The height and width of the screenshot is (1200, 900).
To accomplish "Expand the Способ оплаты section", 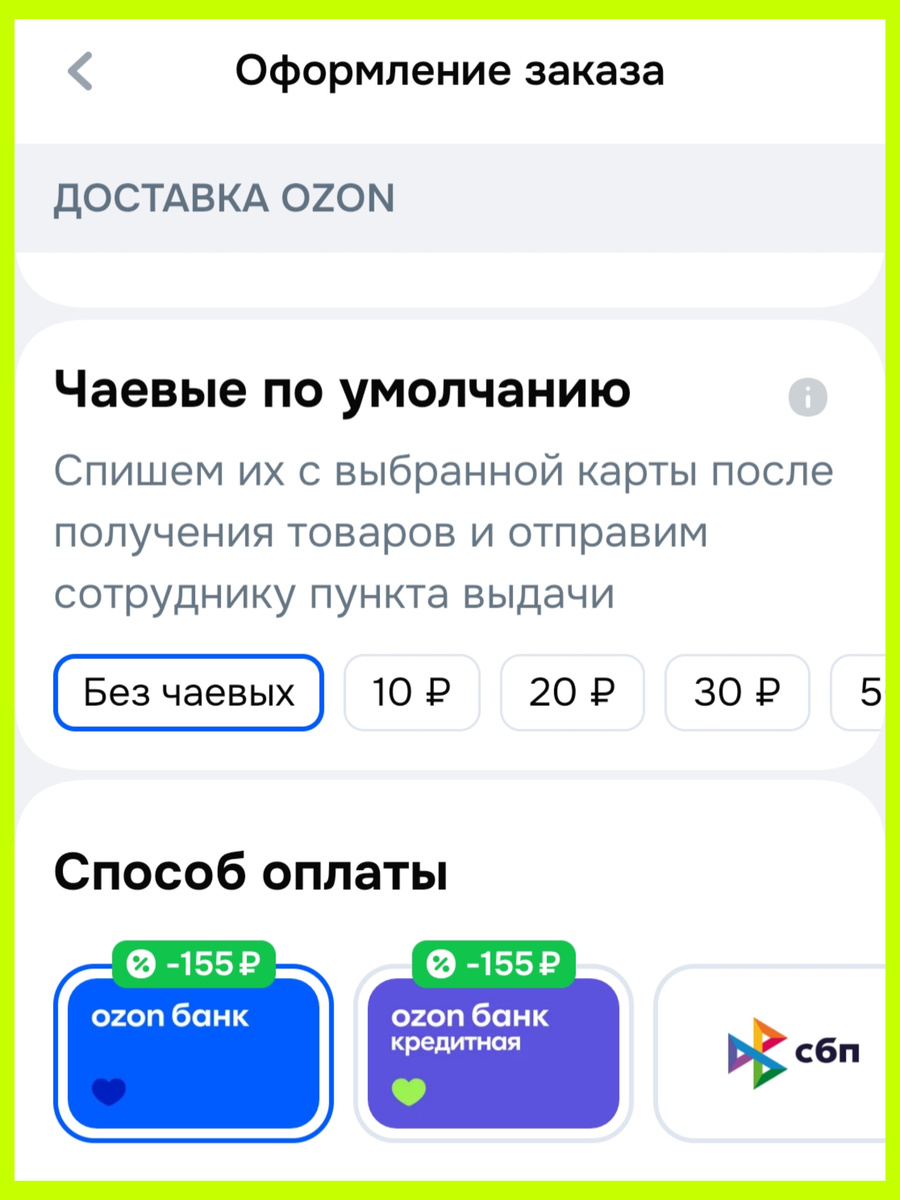I will click(x=252, y=870).
